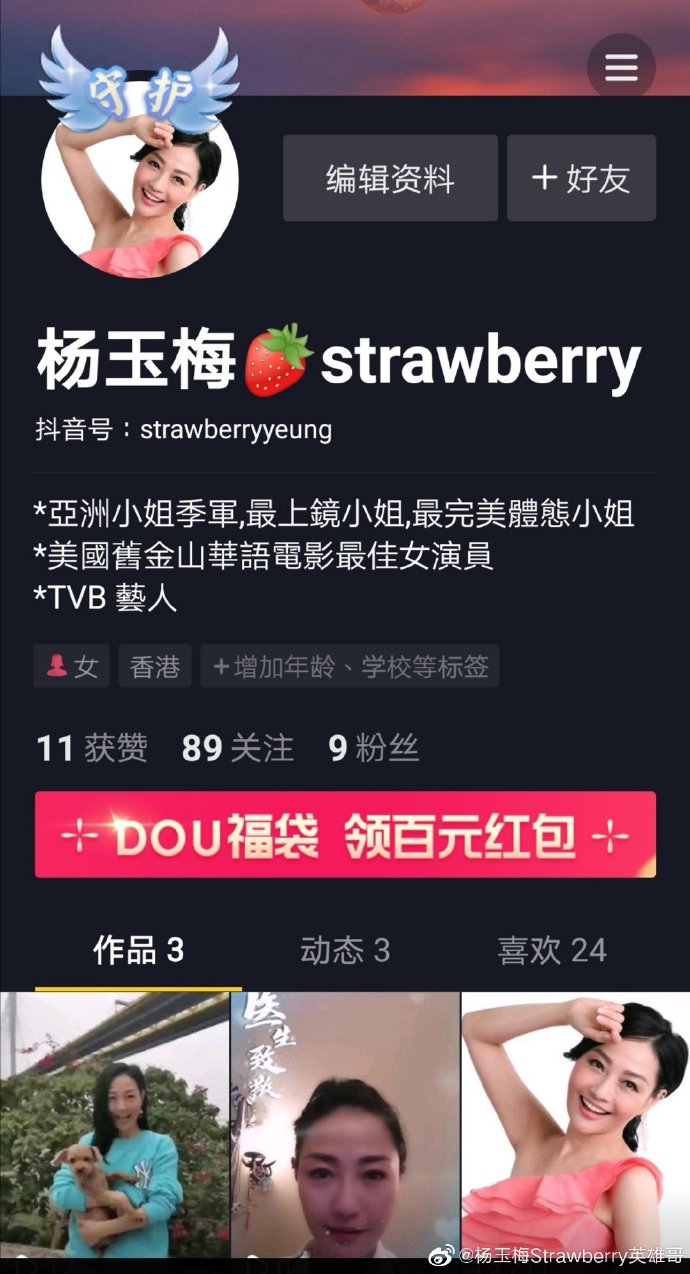View the 9 粉丝 followers list
Image resolution: width=690 pixels, height=1274 pixels.
pyautogui.click(x=374, y=748)
